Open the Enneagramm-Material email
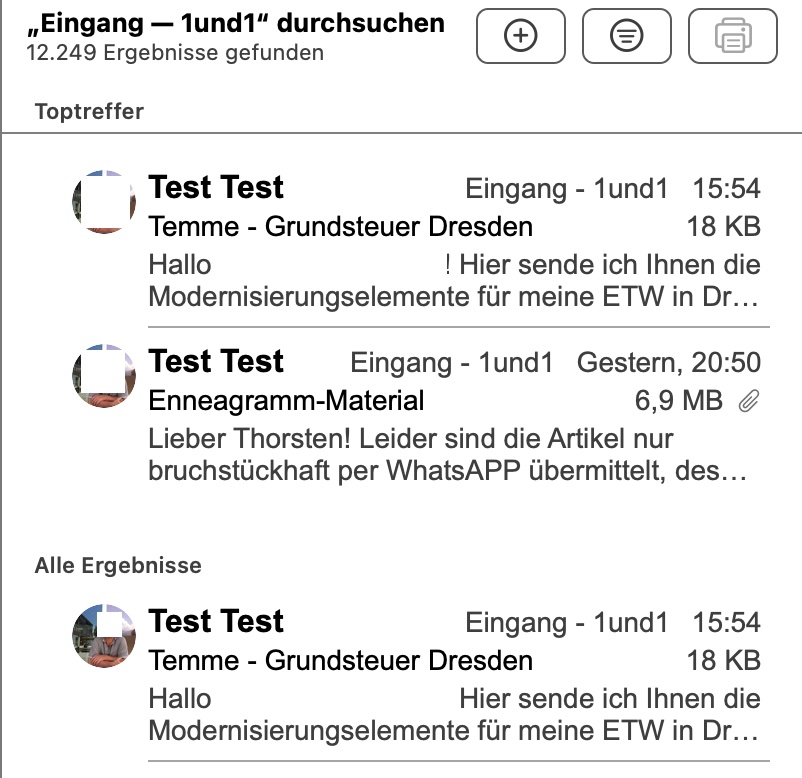Screen dimensions: 802x778 [454, 420]
